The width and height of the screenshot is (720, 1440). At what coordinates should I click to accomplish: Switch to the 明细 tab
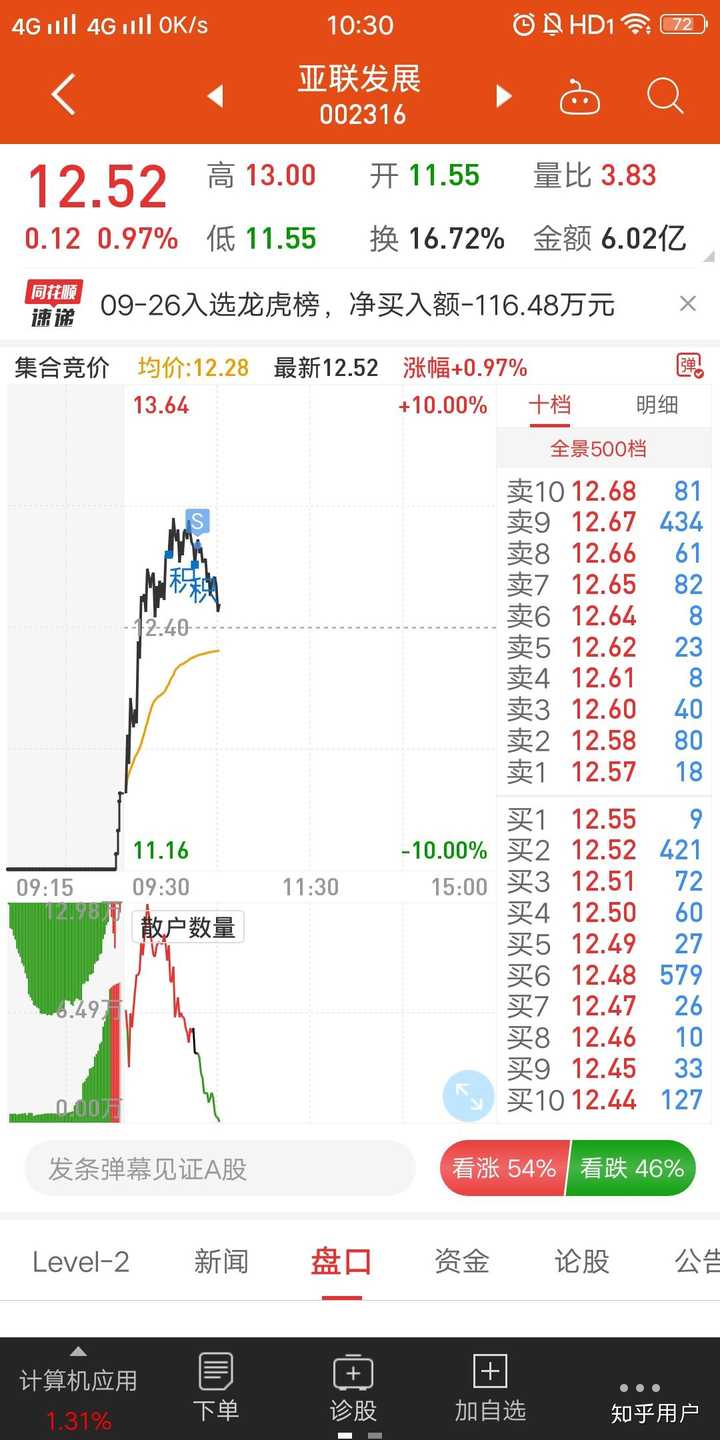click(657, 405)
